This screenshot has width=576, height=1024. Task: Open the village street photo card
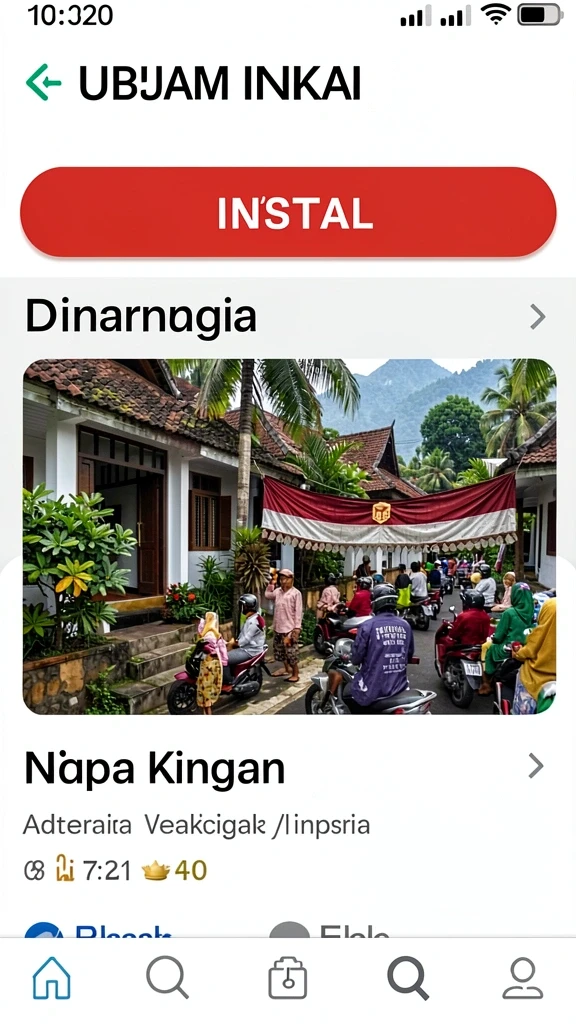tap(289, 536)
